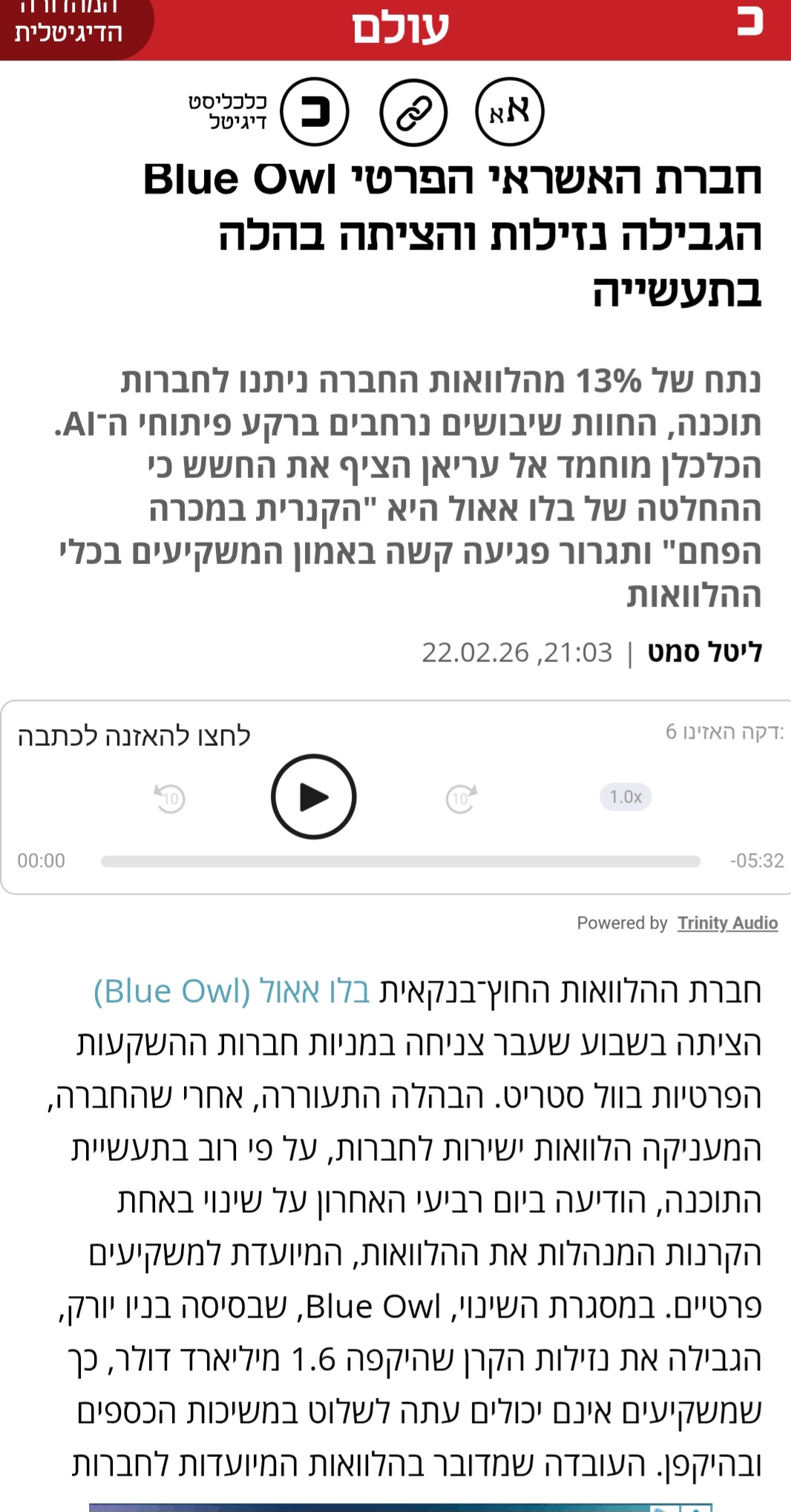Screen dimensions: 791x1512
Task: Open the digital edition button
Action: click(70, 27)
